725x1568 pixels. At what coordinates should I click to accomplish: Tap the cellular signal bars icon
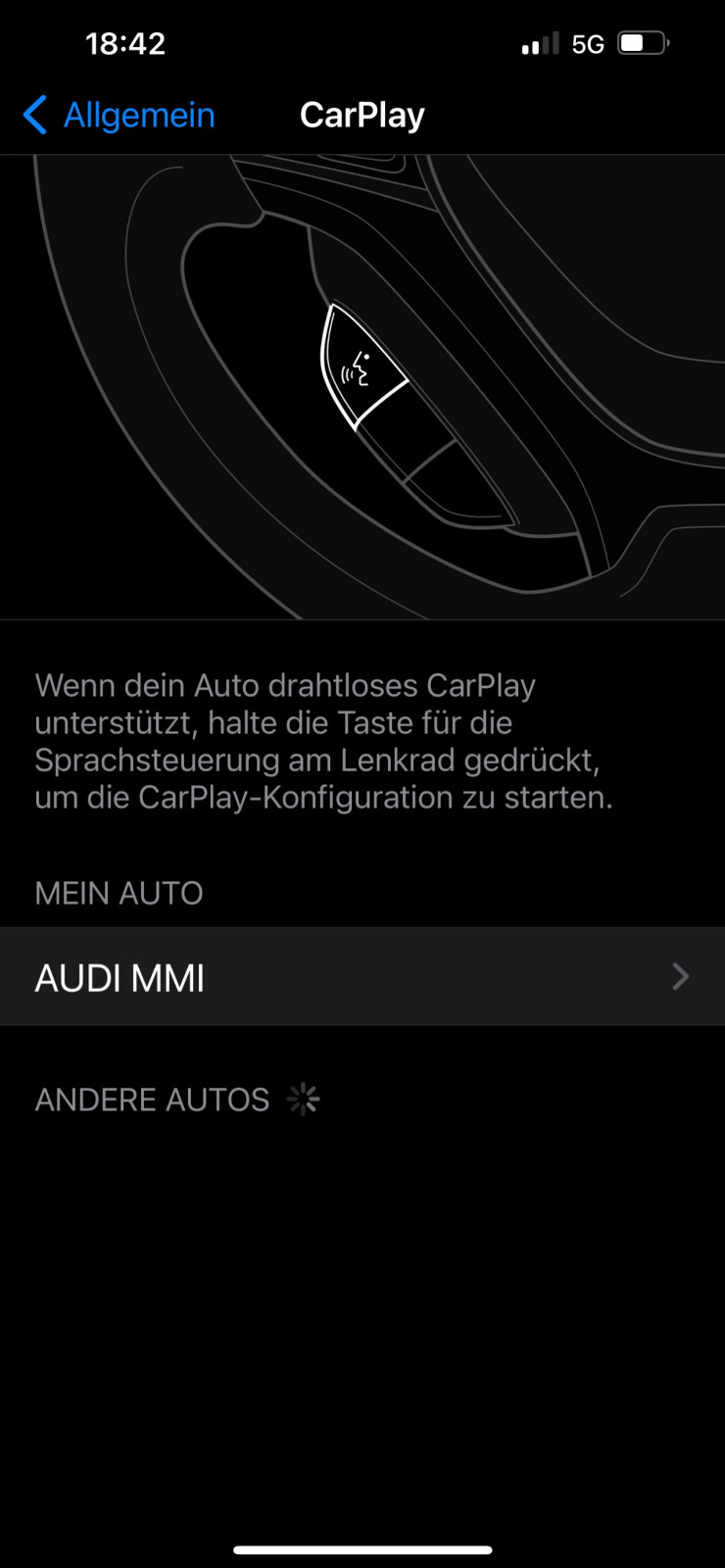click(x=540, y=42)
